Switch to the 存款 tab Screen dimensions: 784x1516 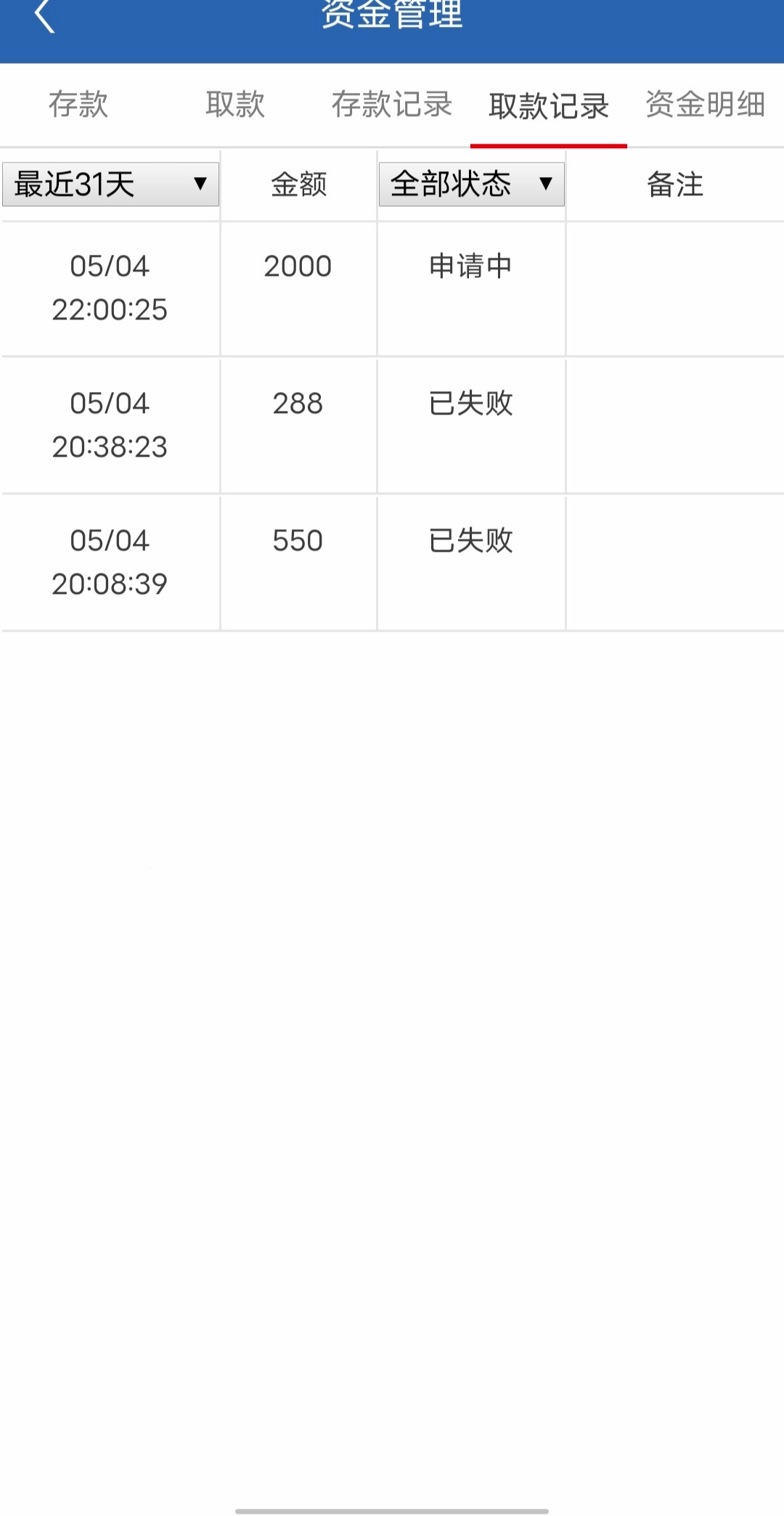pos(78,105)
